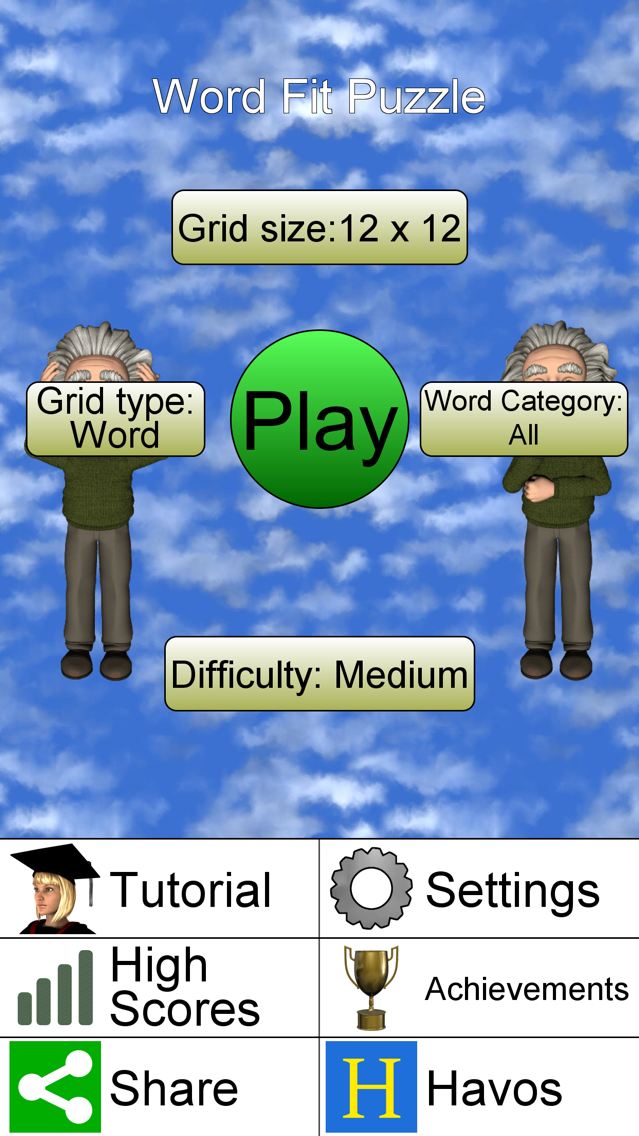Open Achievements

pyautogui.click(x=479, y=988)
